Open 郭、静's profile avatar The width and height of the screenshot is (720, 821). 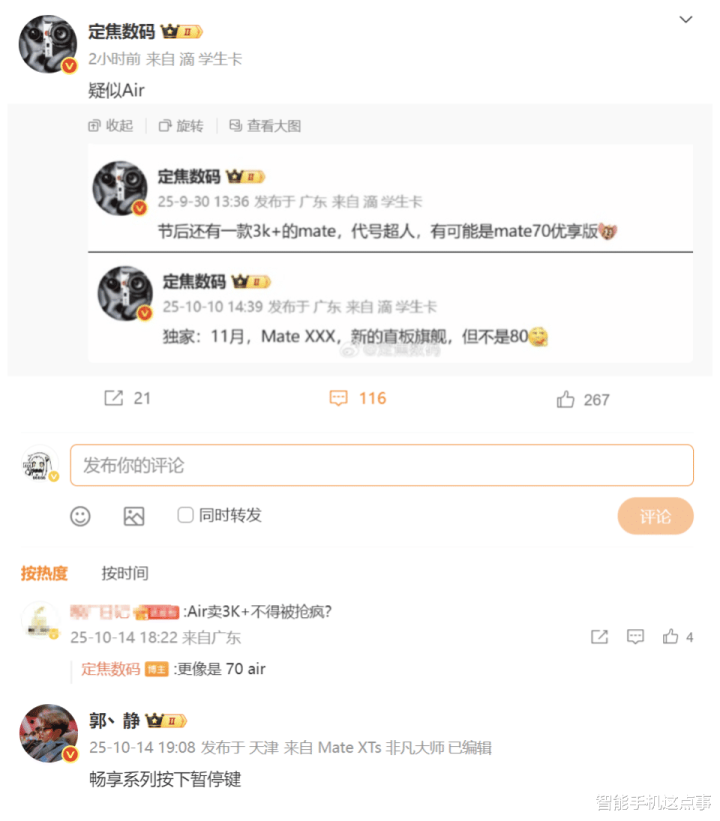click(x=48, y=733)
